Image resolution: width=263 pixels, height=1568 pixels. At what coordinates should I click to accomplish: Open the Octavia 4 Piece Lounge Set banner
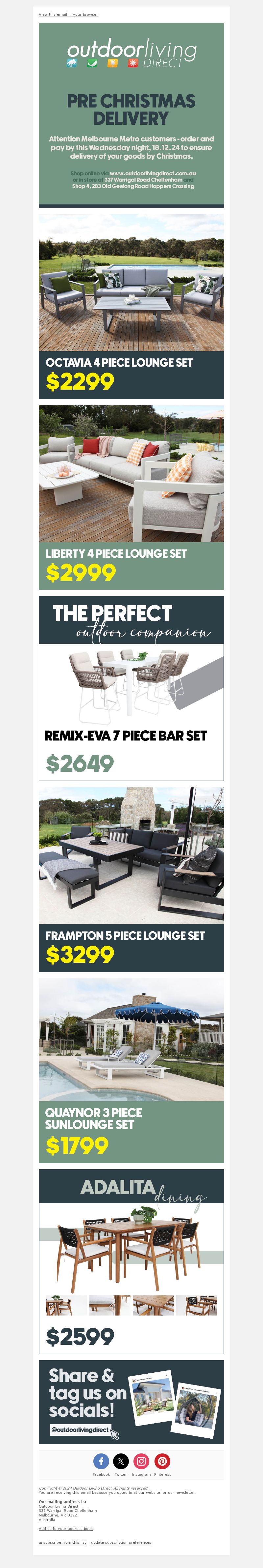pyautogui.click(x=131, y=306)
